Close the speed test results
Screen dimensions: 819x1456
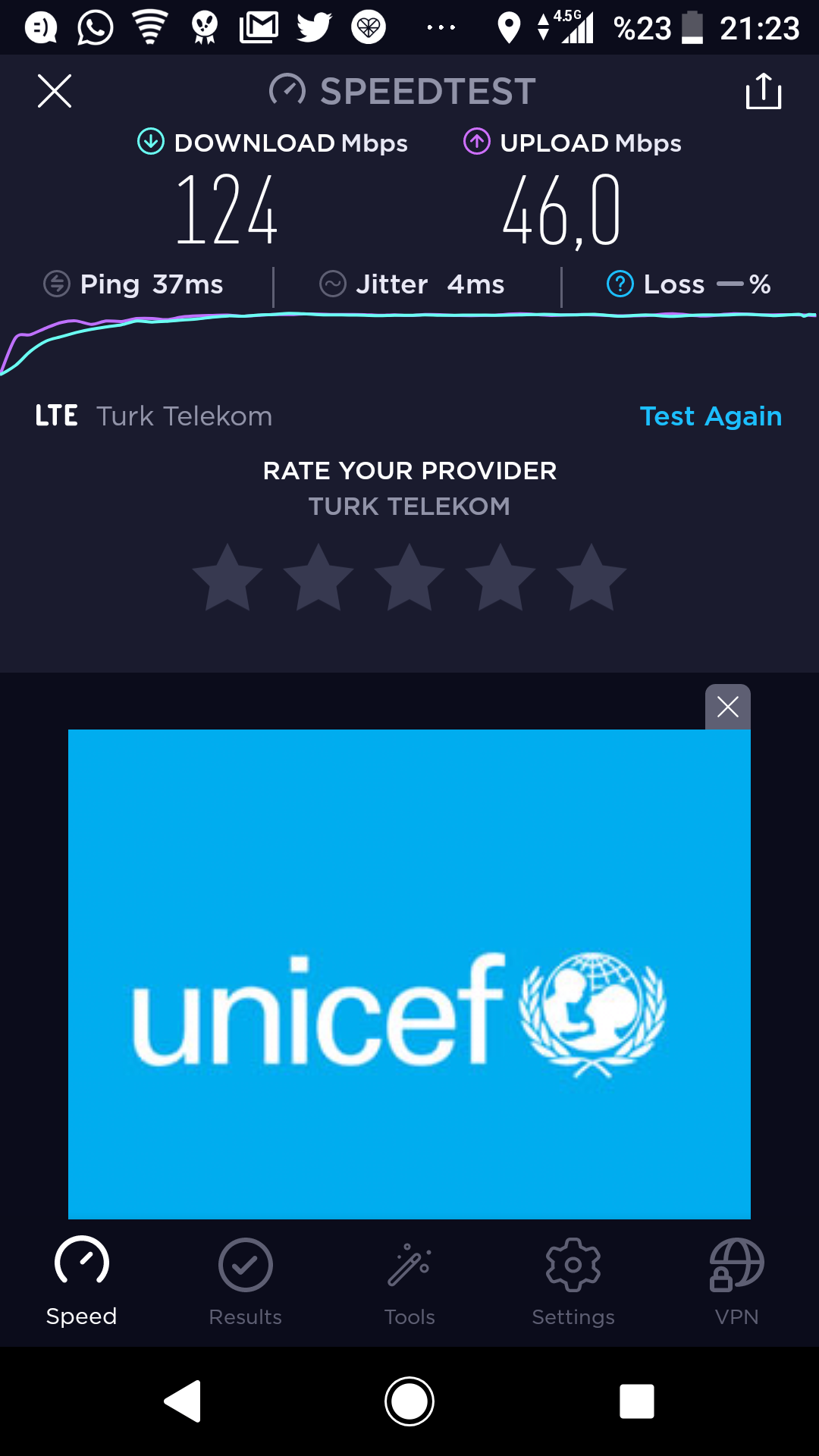(55, 91)
